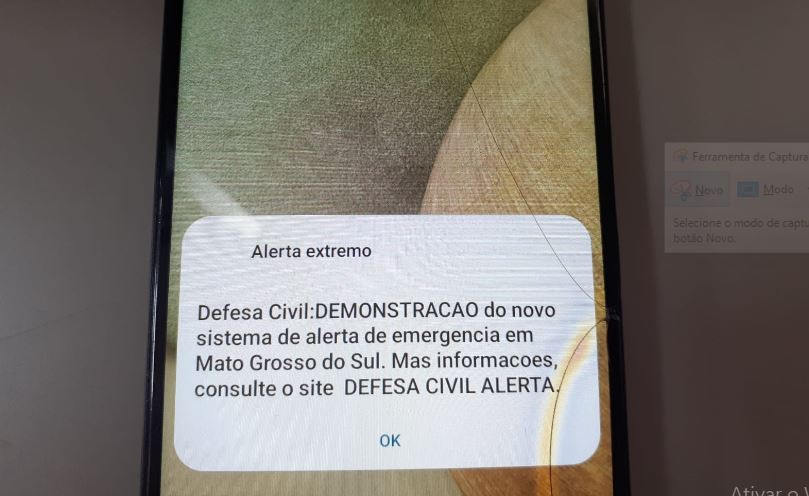Image resolution: width=809 pixels, height=496 pixels.
Task: Dismiss the Alerta extremo dialog with OK
Action: [389, 440]
